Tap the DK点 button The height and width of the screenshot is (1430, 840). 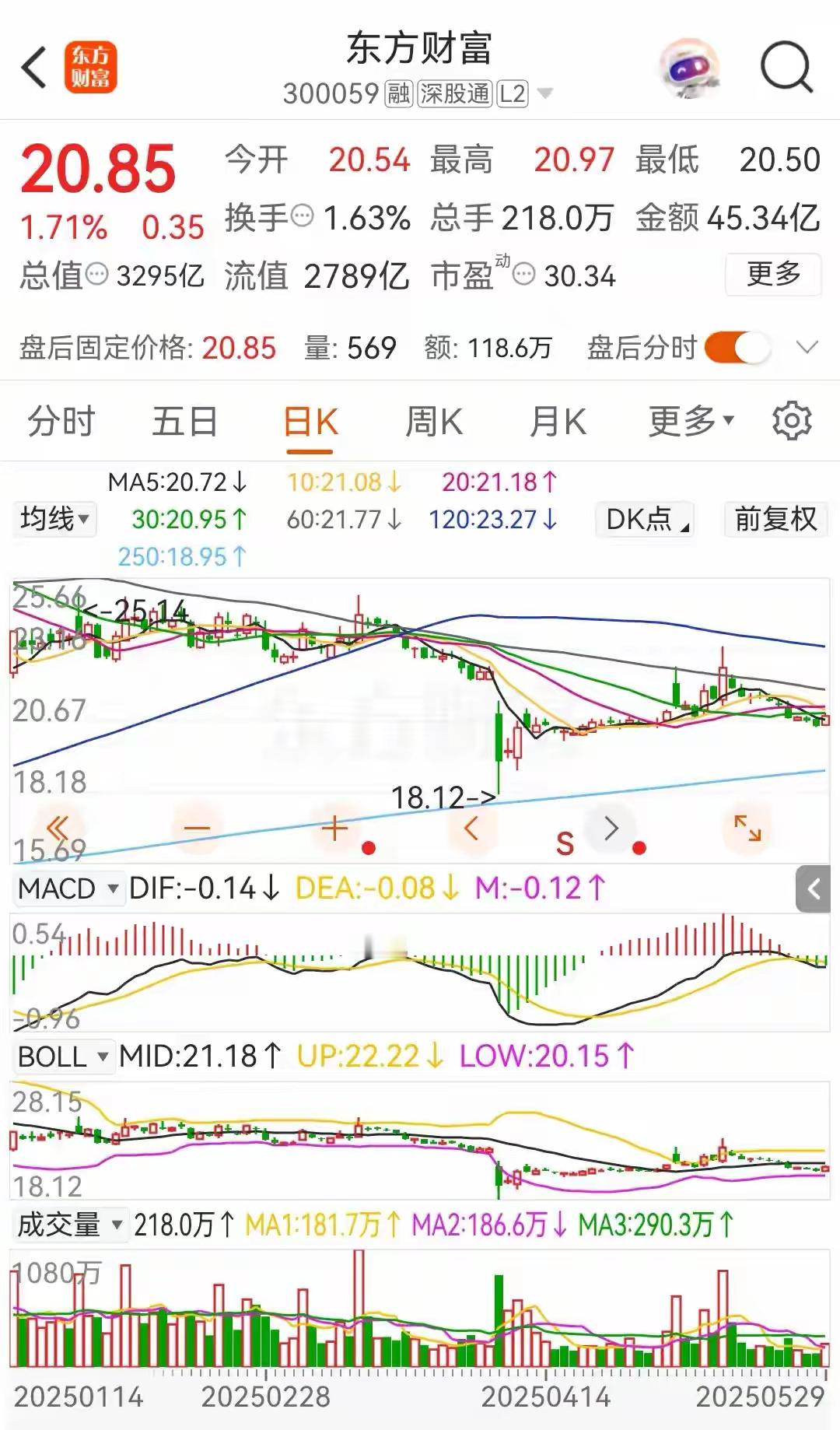(x=645, y=519)
